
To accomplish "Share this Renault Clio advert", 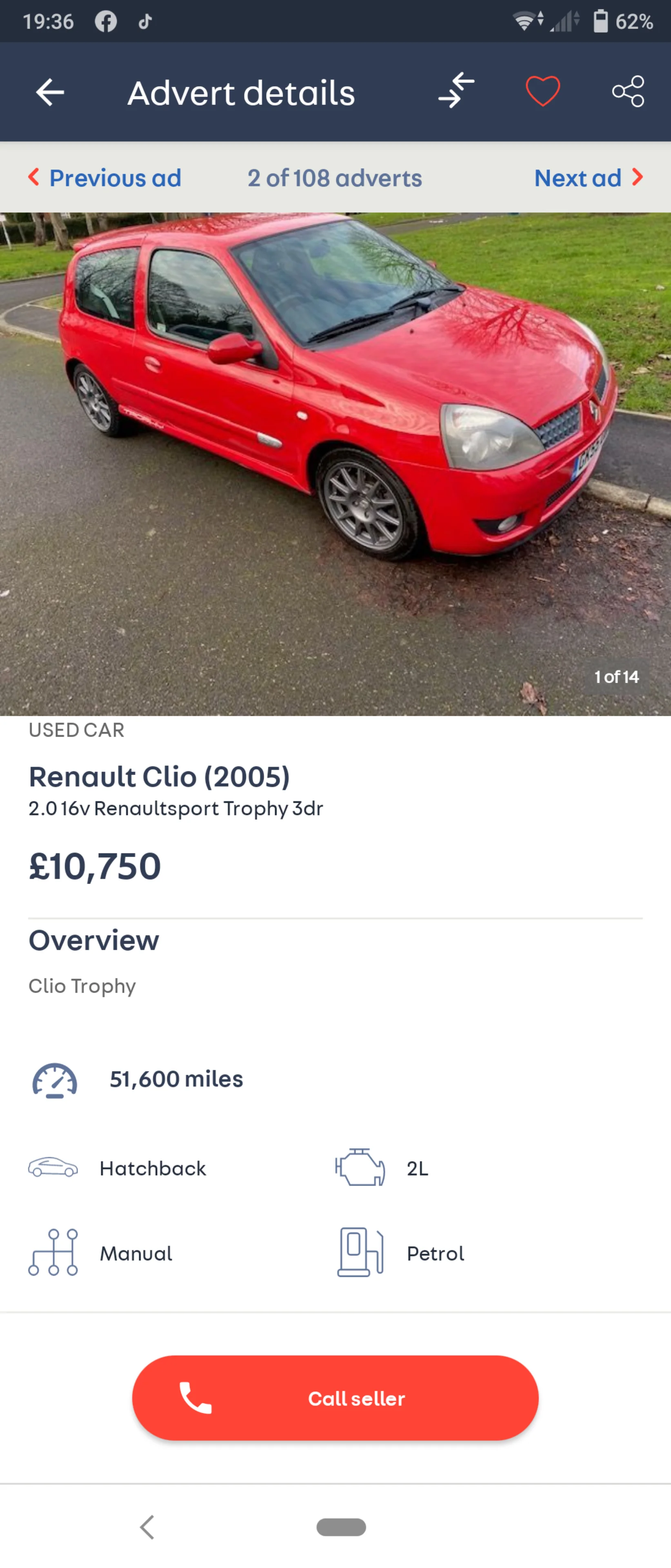I will click(628, 91).
